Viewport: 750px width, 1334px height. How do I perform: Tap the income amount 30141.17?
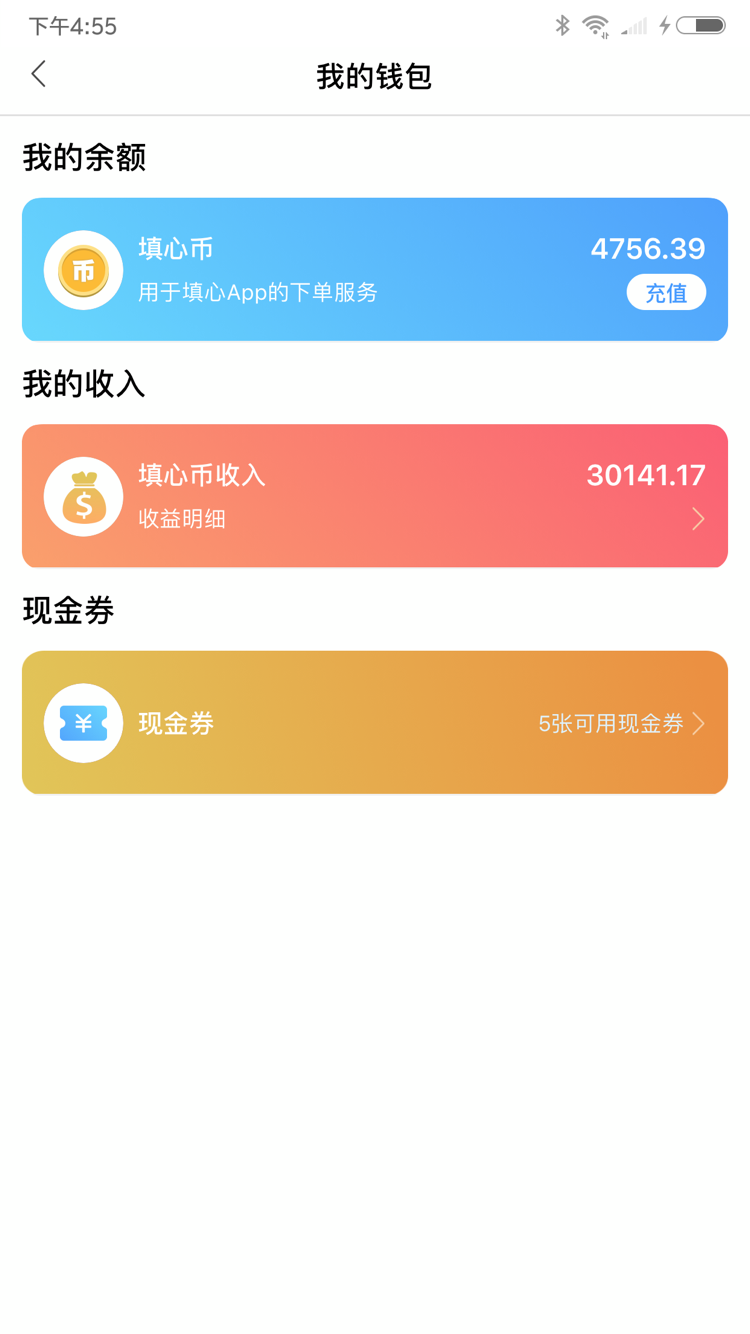[x=645, y=476]
